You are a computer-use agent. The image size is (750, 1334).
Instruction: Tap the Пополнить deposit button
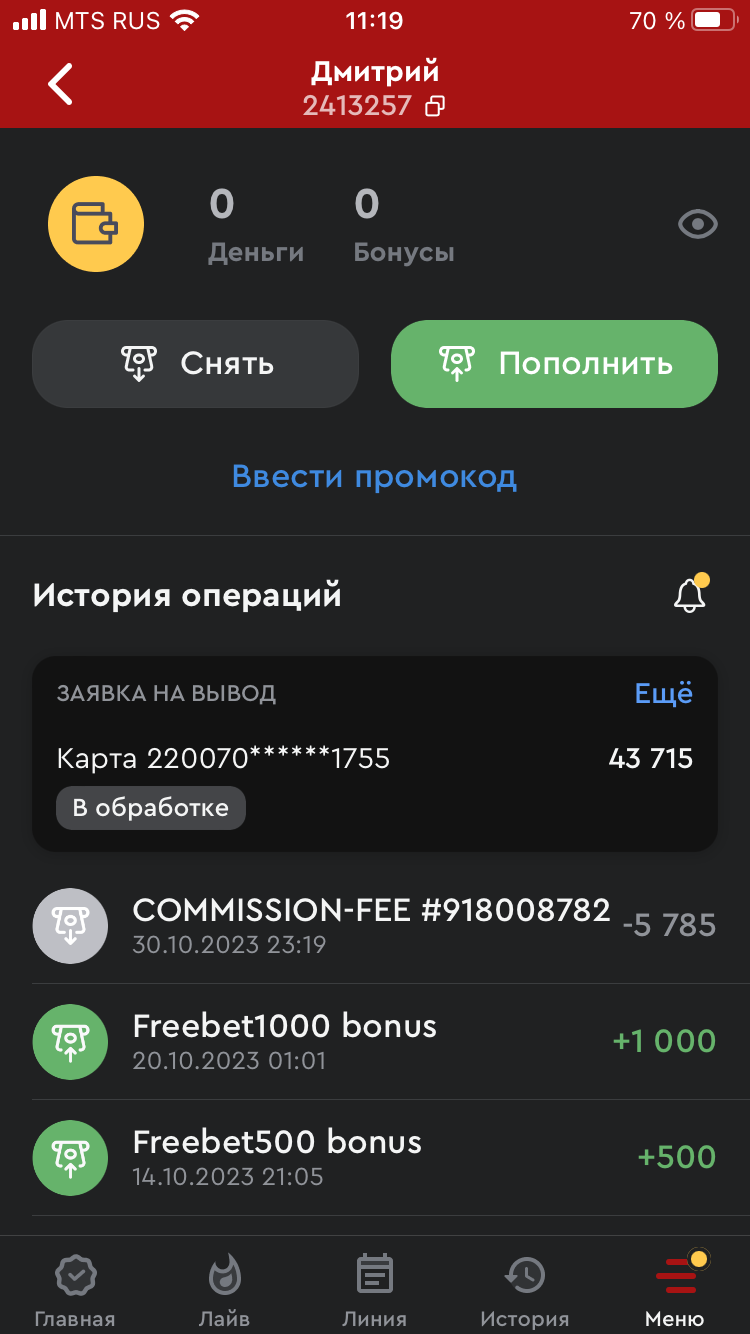[x=554, y=364]
